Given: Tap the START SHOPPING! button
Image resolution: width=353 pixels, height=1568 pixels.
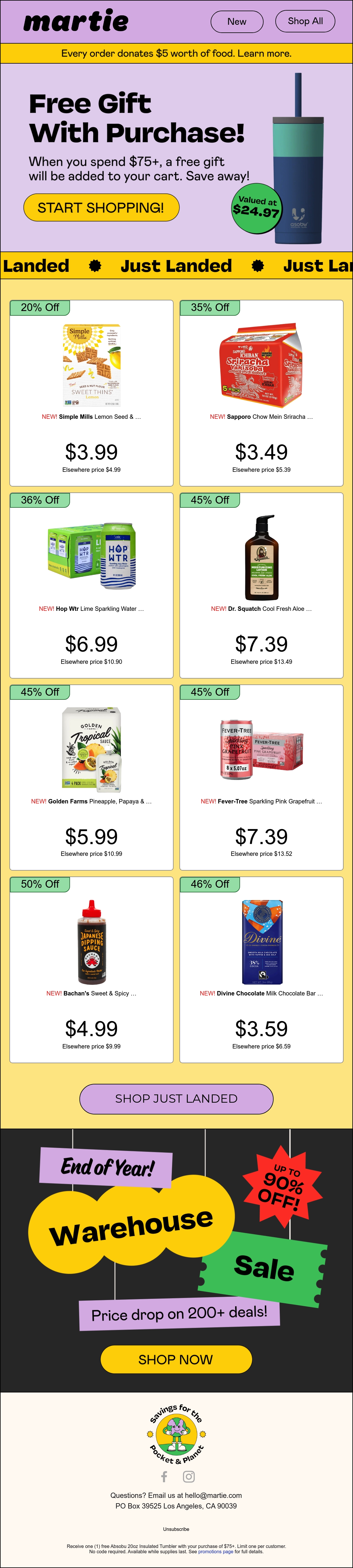Looking at the screenshot, I should [101, 208].
